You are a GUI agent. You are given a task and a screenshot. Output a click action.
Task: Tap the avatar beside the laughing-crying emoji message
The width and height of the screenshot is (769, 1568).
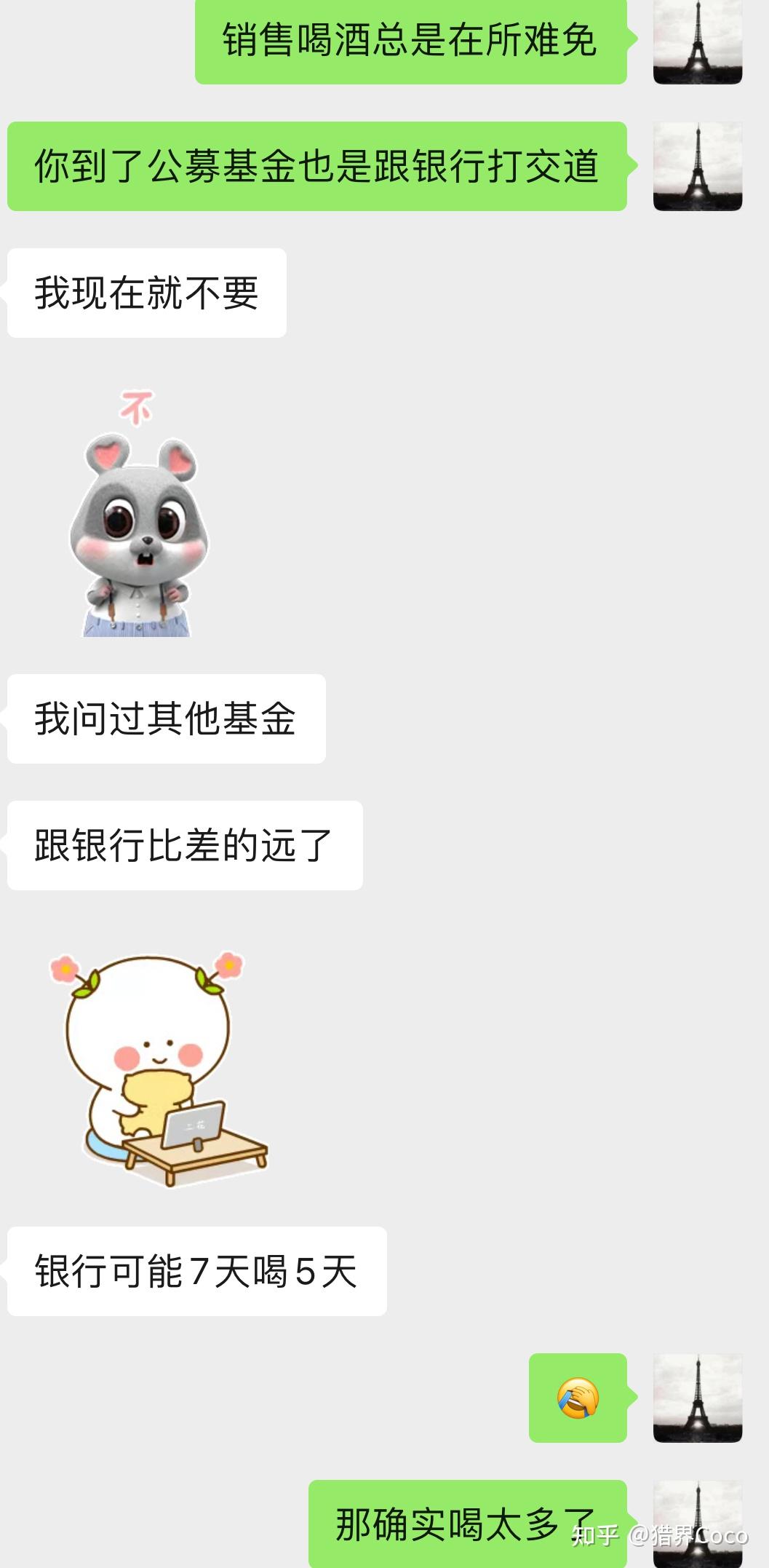coord(698,1398)
